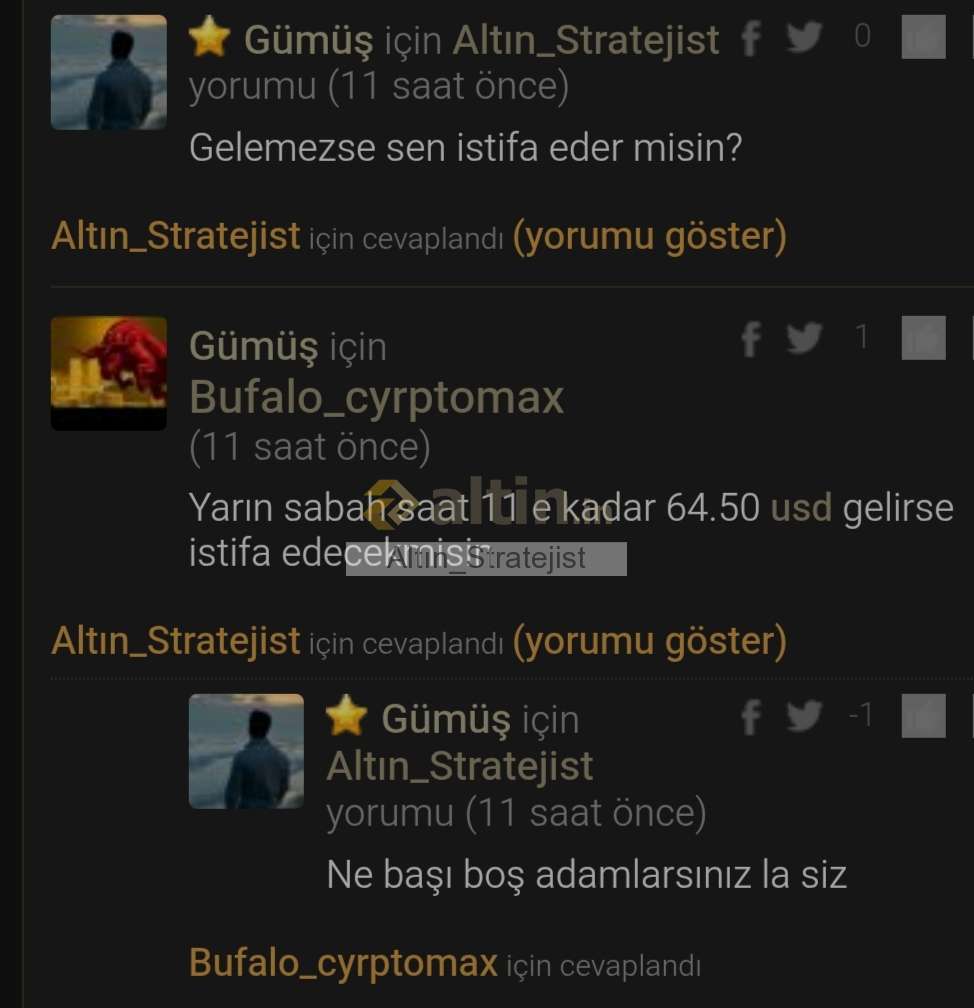Share "Ne başı boş" comment on Facebook

pos(751,716)
